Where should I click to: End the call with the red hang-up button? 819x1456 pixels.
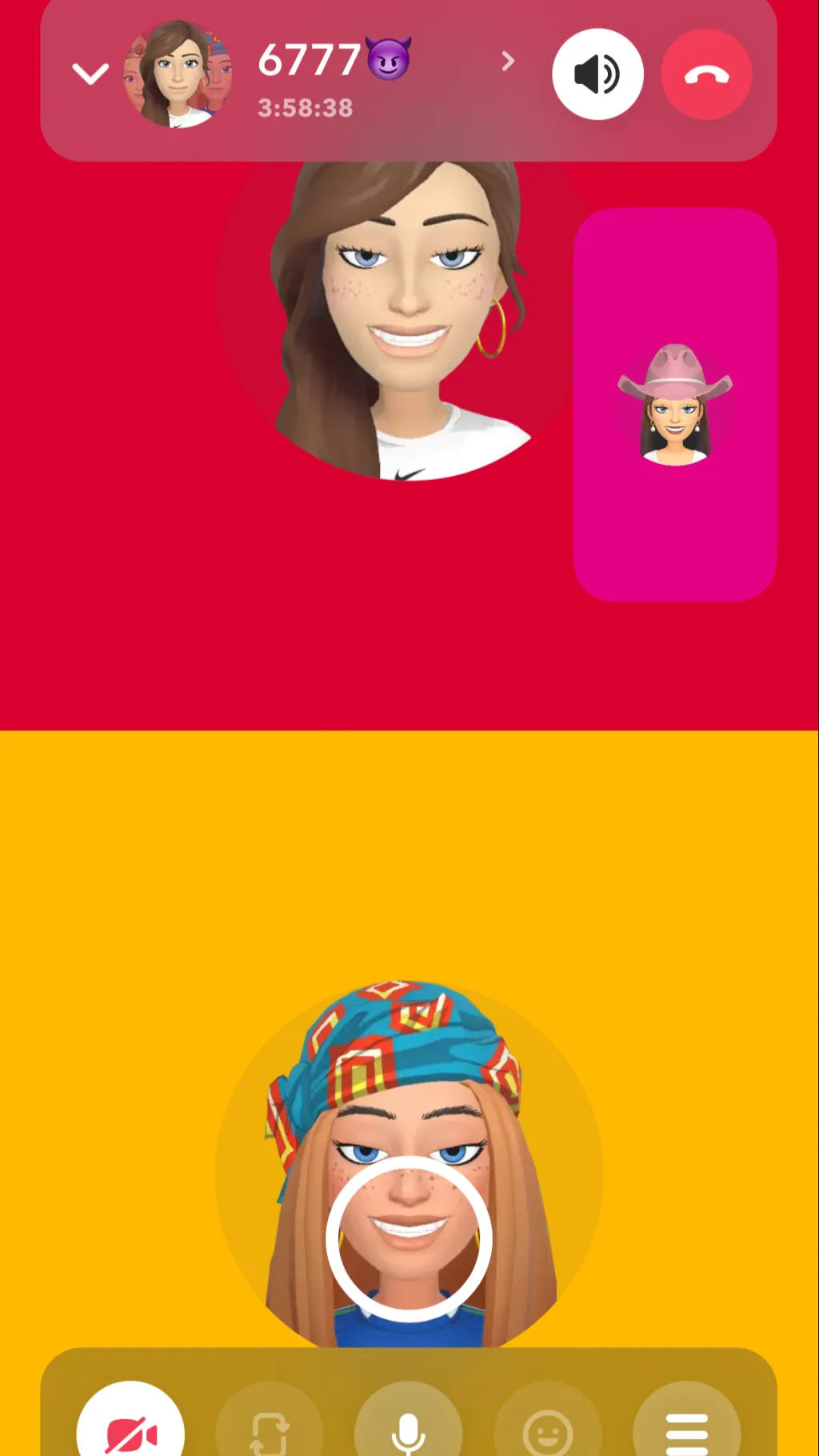pos(706,74)
